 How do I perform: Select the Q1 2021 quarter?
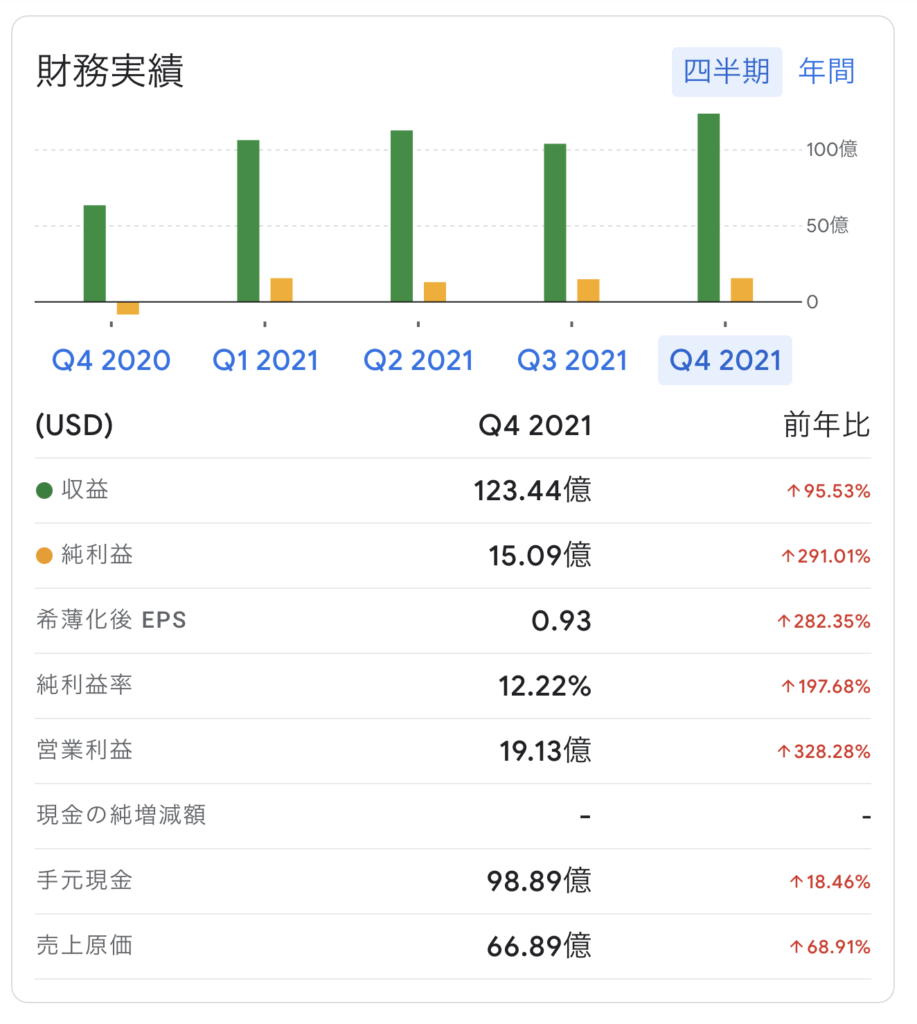click(x=265, y=360)
